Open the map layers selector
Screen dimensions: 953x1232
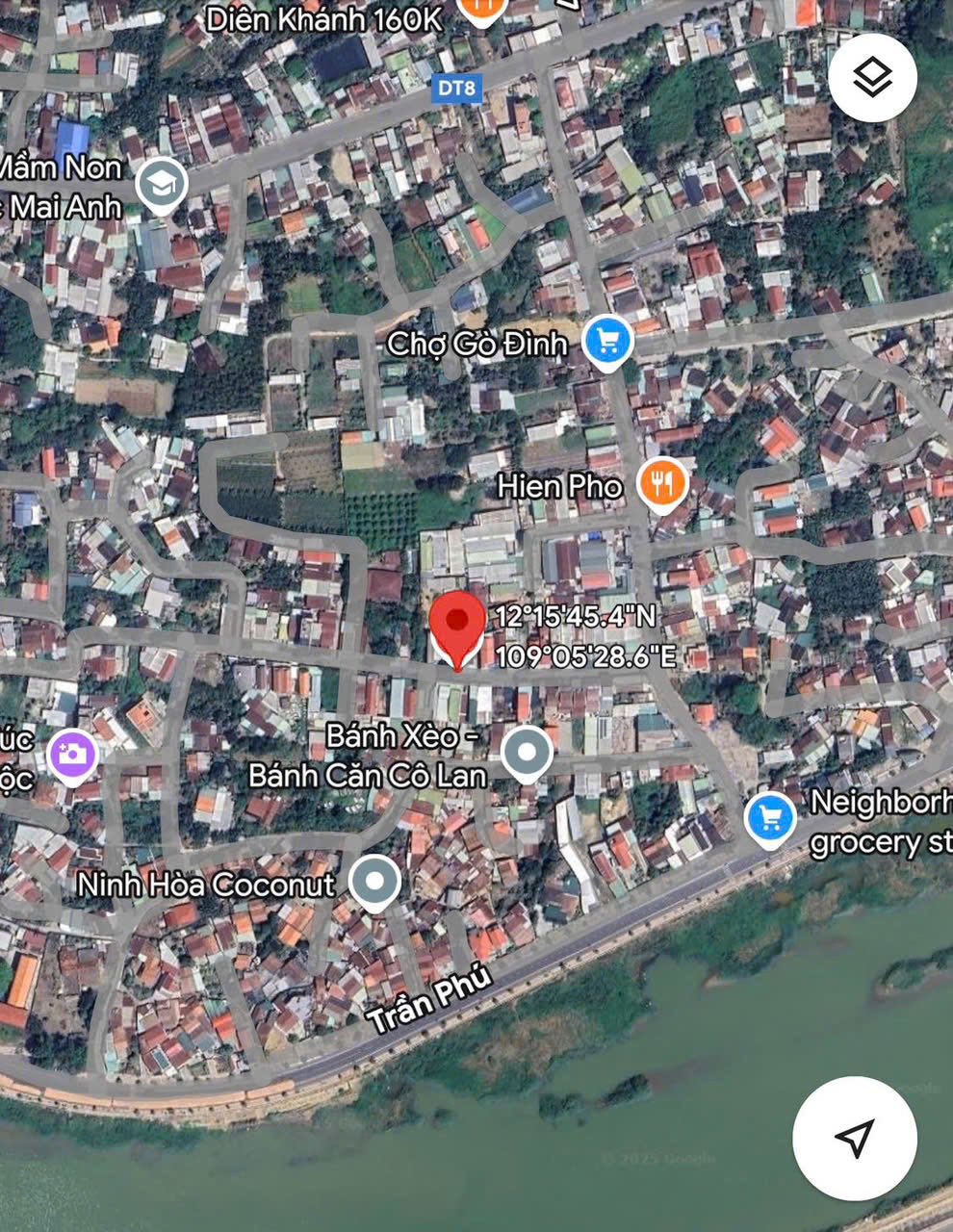coord(872,78)
